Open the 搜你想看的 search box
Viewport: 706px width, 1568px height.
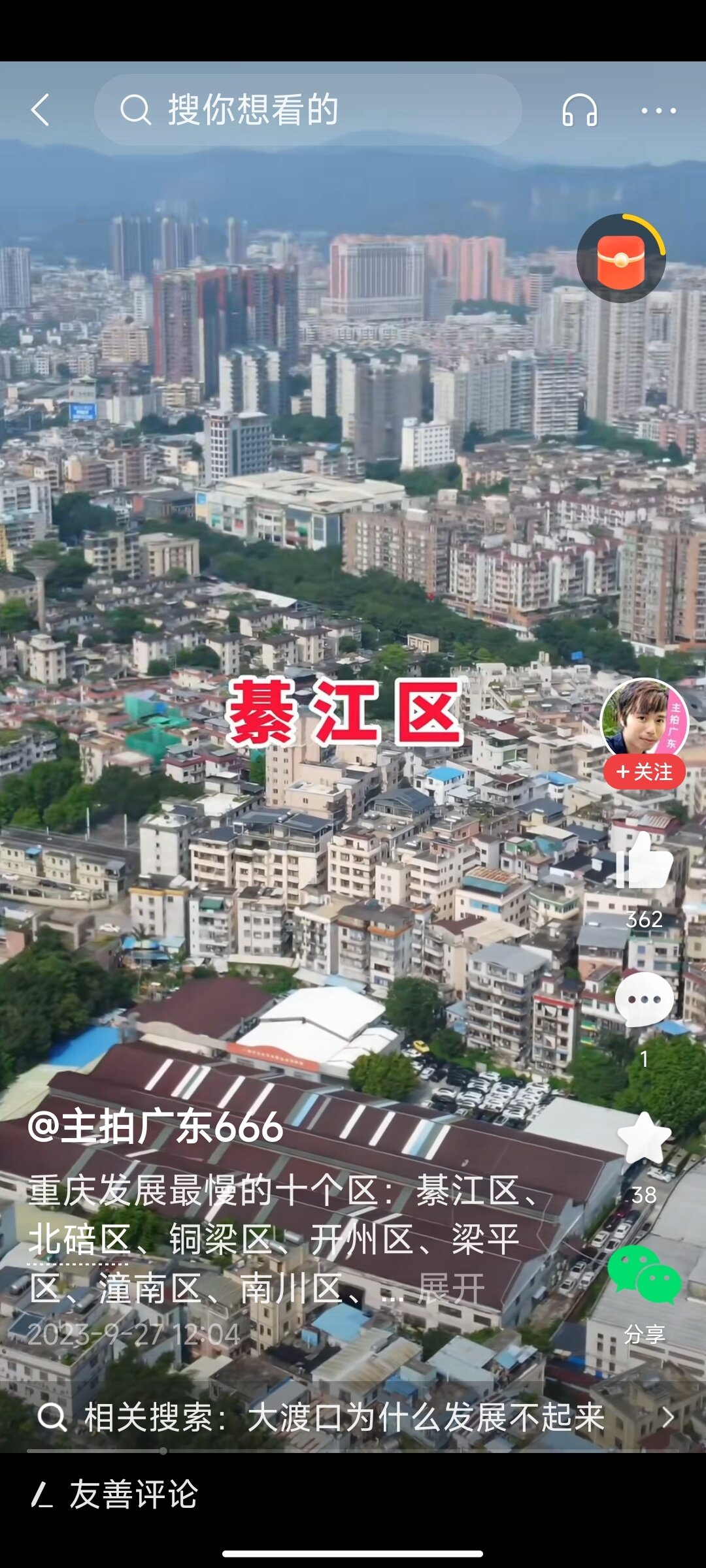307,110
